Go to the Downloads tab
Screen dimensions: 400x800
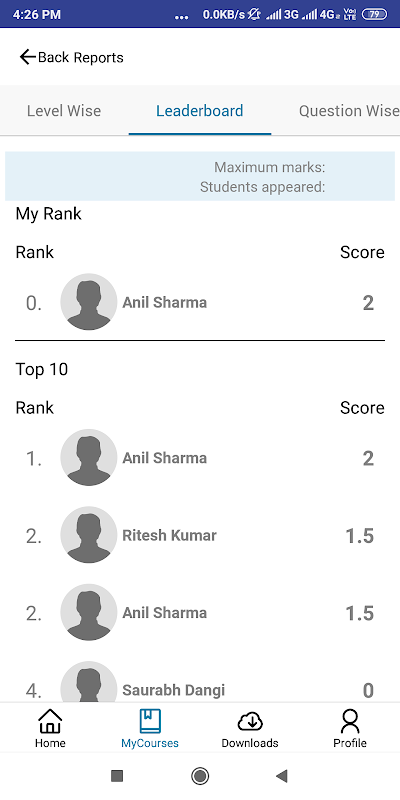tap(250, 728)
